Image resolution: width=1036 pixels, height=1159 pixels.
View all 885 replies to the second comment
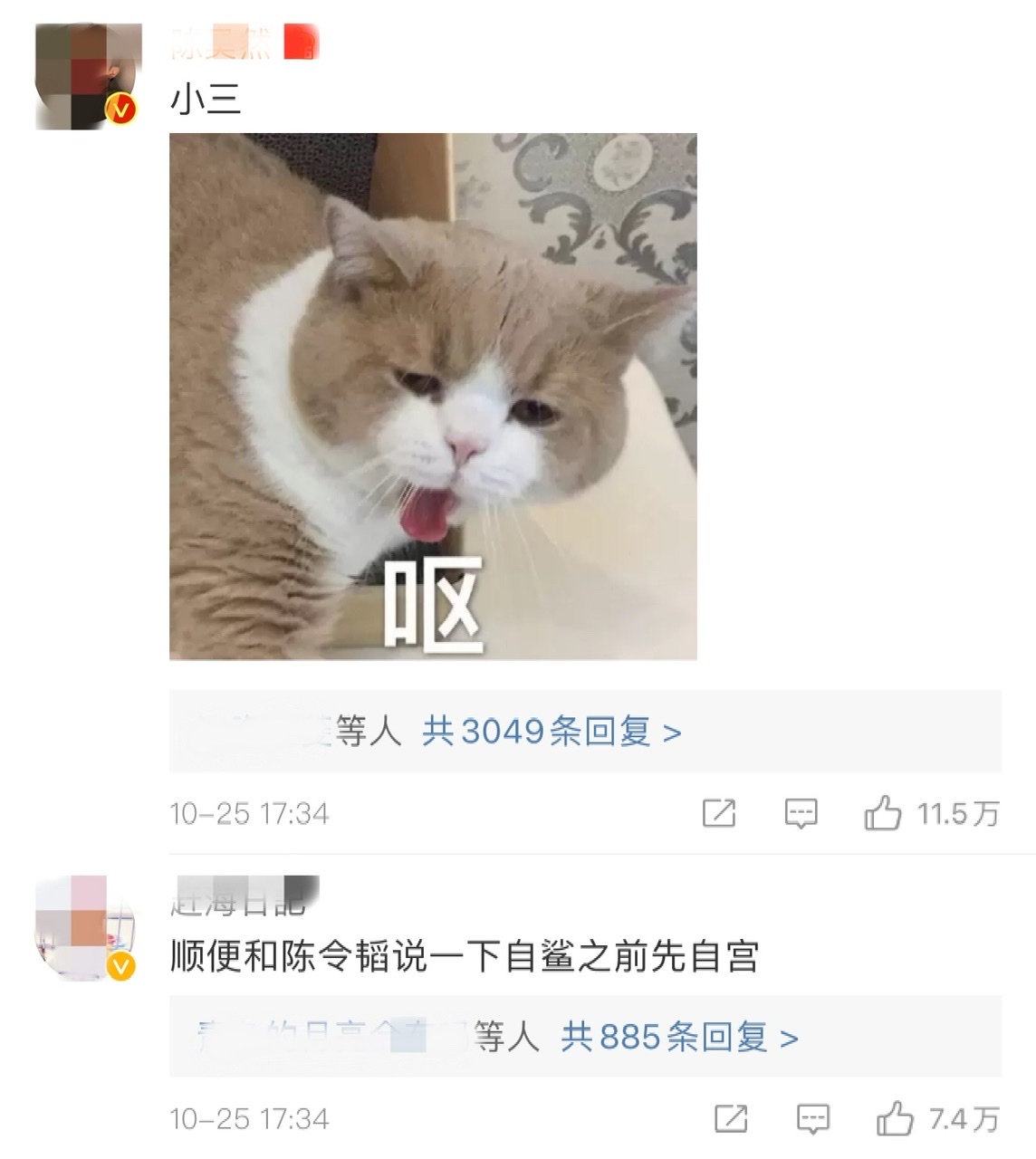pos(679,1037)
